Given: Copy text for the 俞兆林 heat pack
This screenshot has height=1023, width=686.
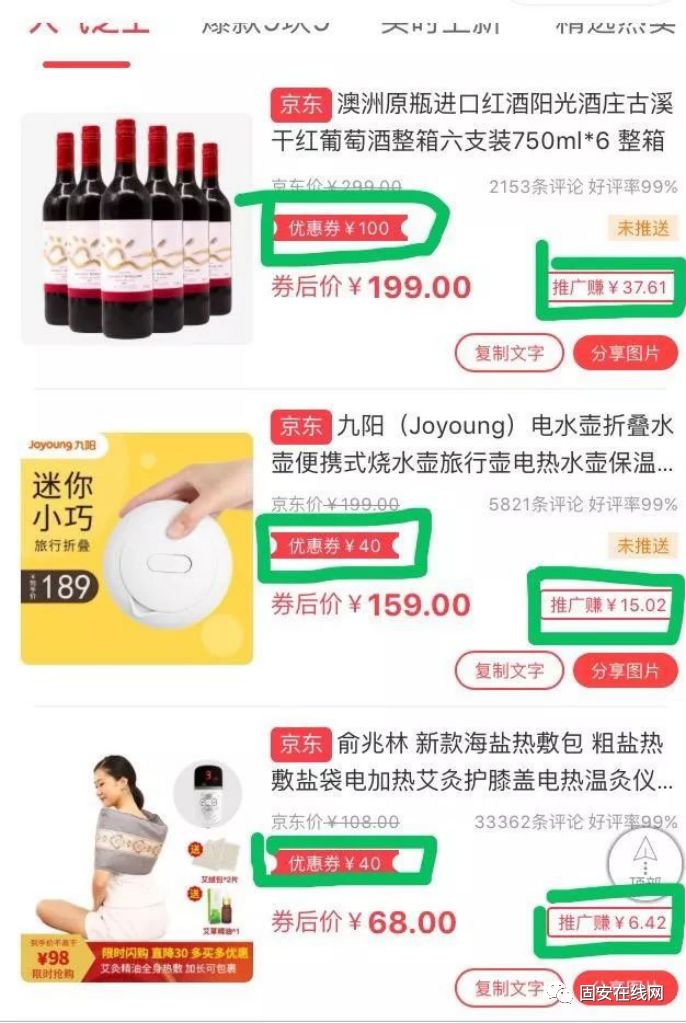Looking at the screenshot, I should (509, 988).
